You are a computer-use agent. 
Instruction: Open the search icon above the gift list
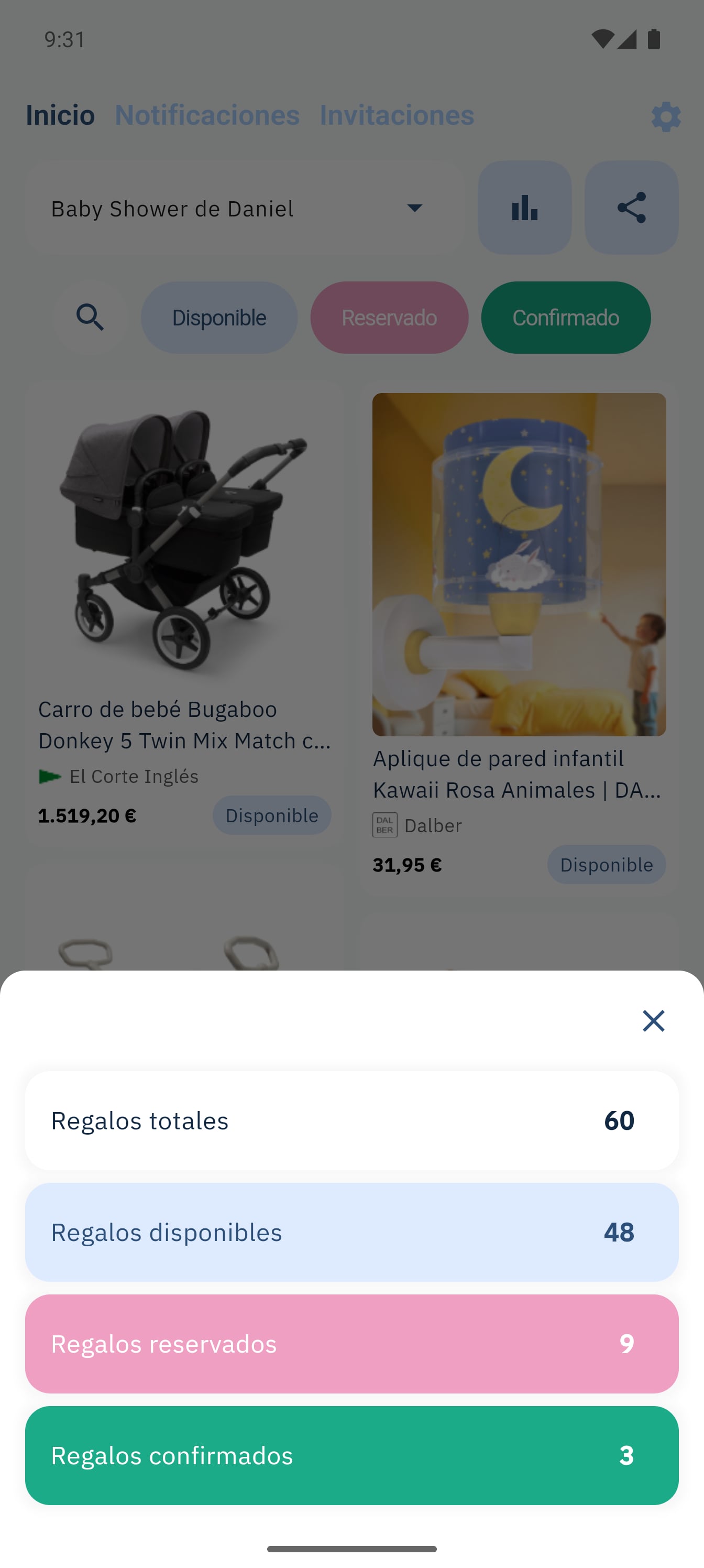90,317
